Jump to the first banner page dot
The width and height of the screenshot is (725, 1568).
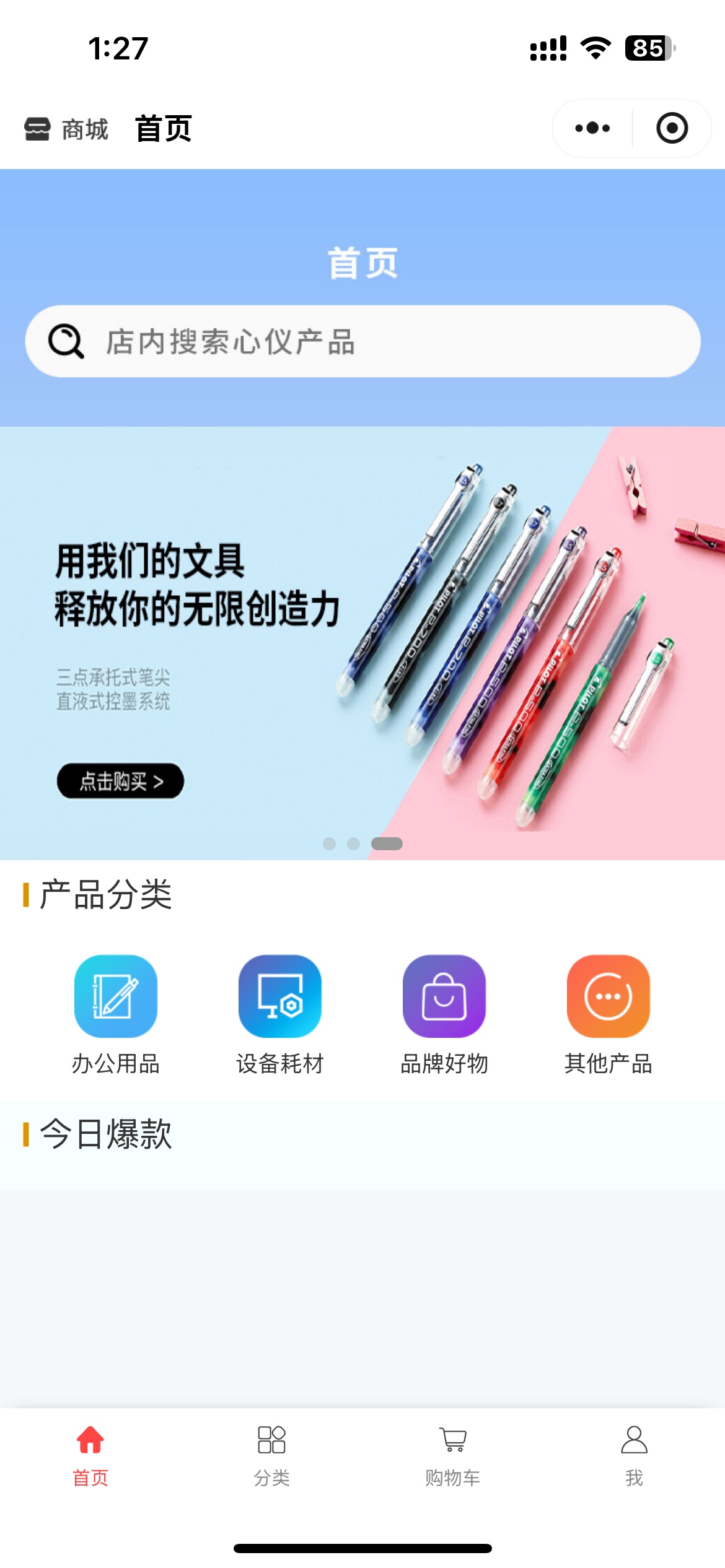[x=330, y=843]
